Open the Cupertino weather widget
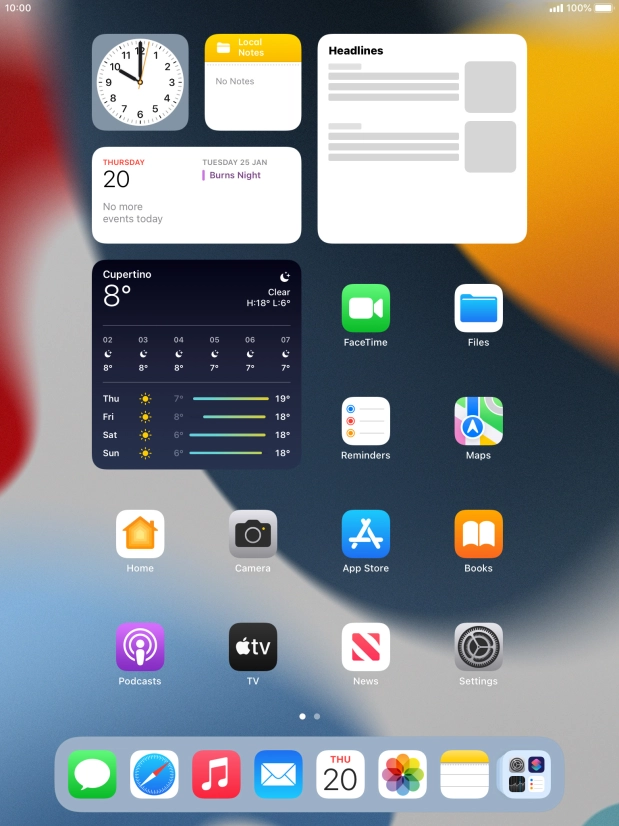The image size is (619, 826). coord(196,364)
